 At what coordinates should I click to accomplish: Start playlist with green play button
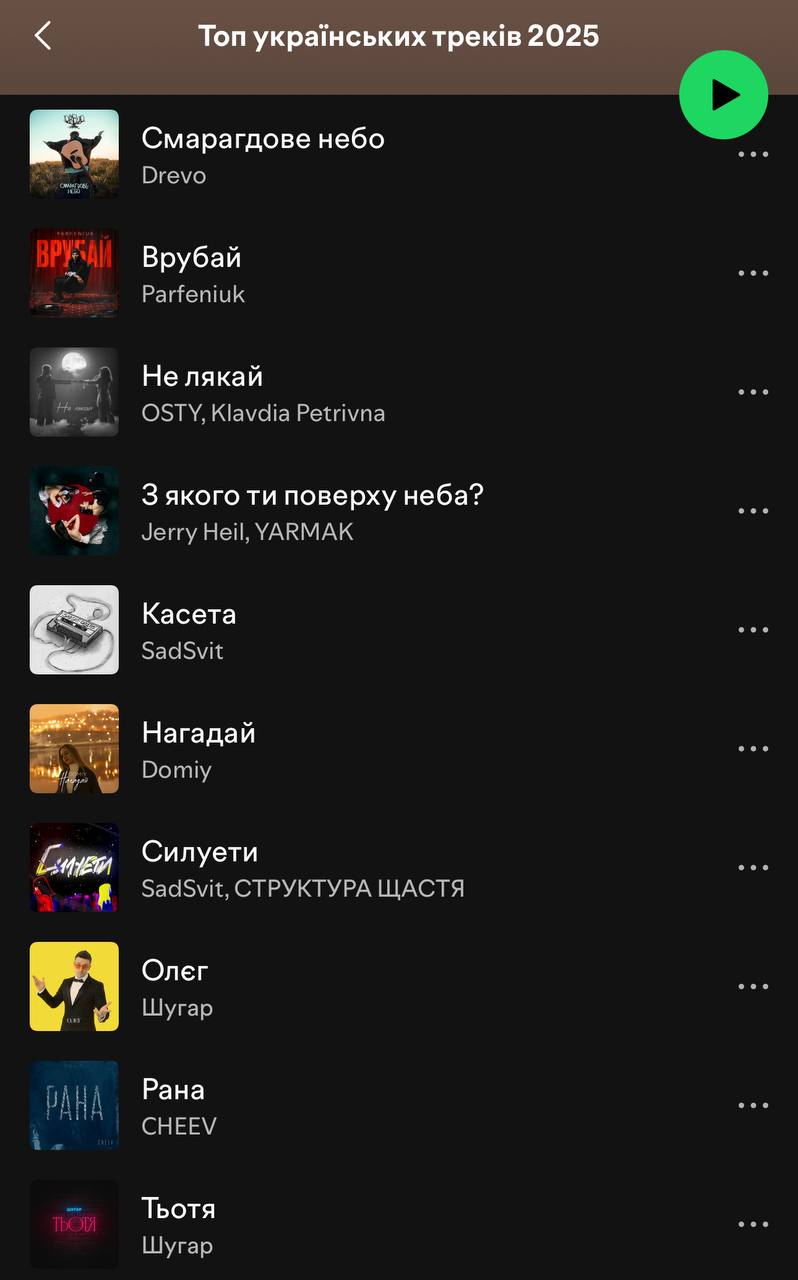[723, 95]
